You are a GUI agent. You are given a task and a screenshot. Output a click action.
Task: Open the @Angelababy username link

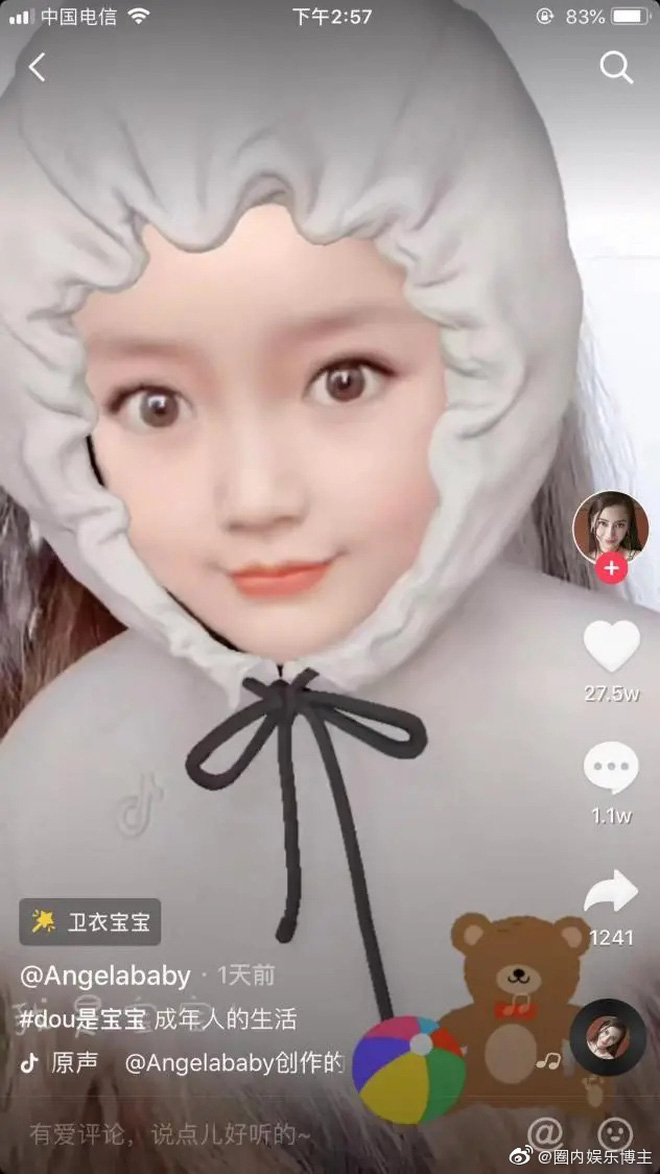[x=106, y=976]
